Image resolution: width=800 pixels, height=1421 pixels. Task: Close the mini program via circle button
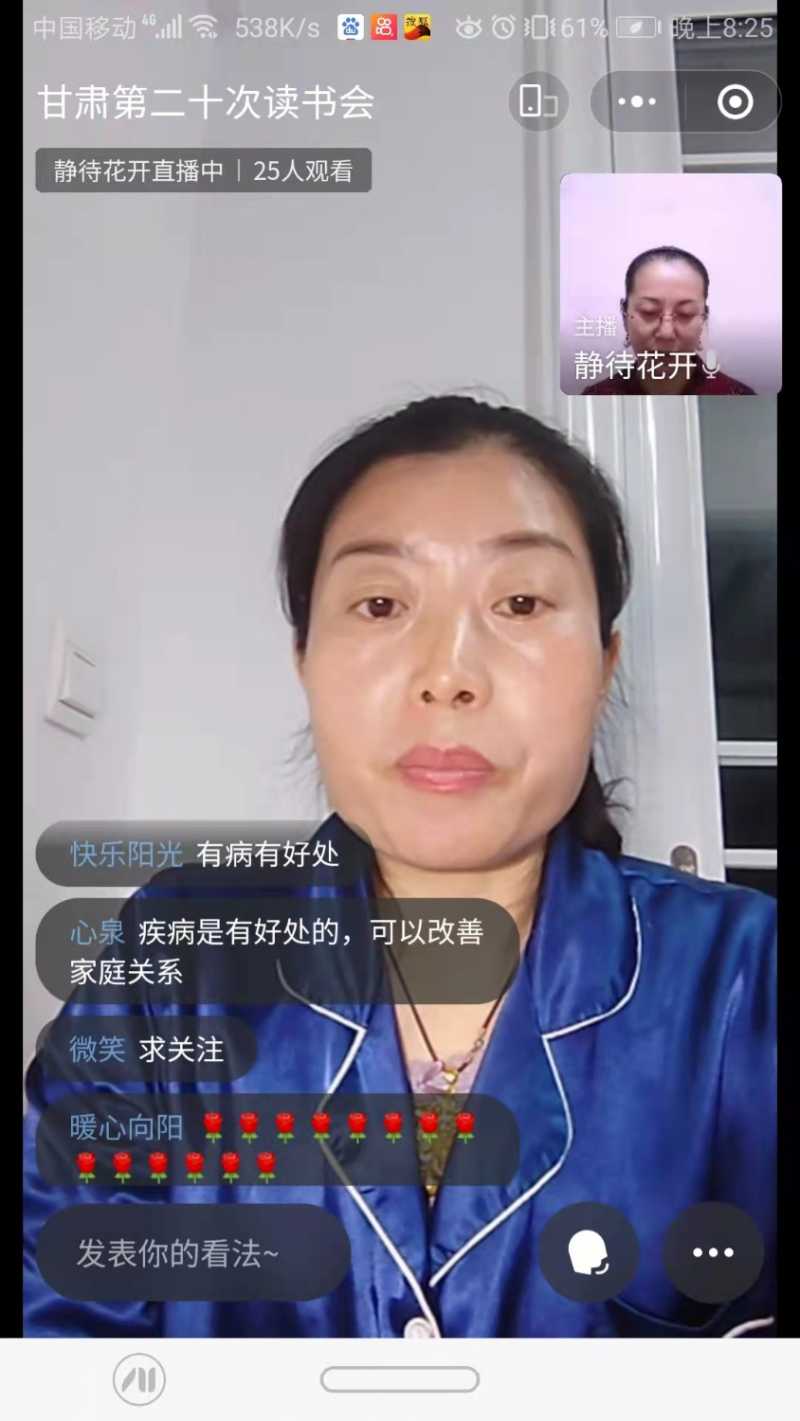click(735, 102)
